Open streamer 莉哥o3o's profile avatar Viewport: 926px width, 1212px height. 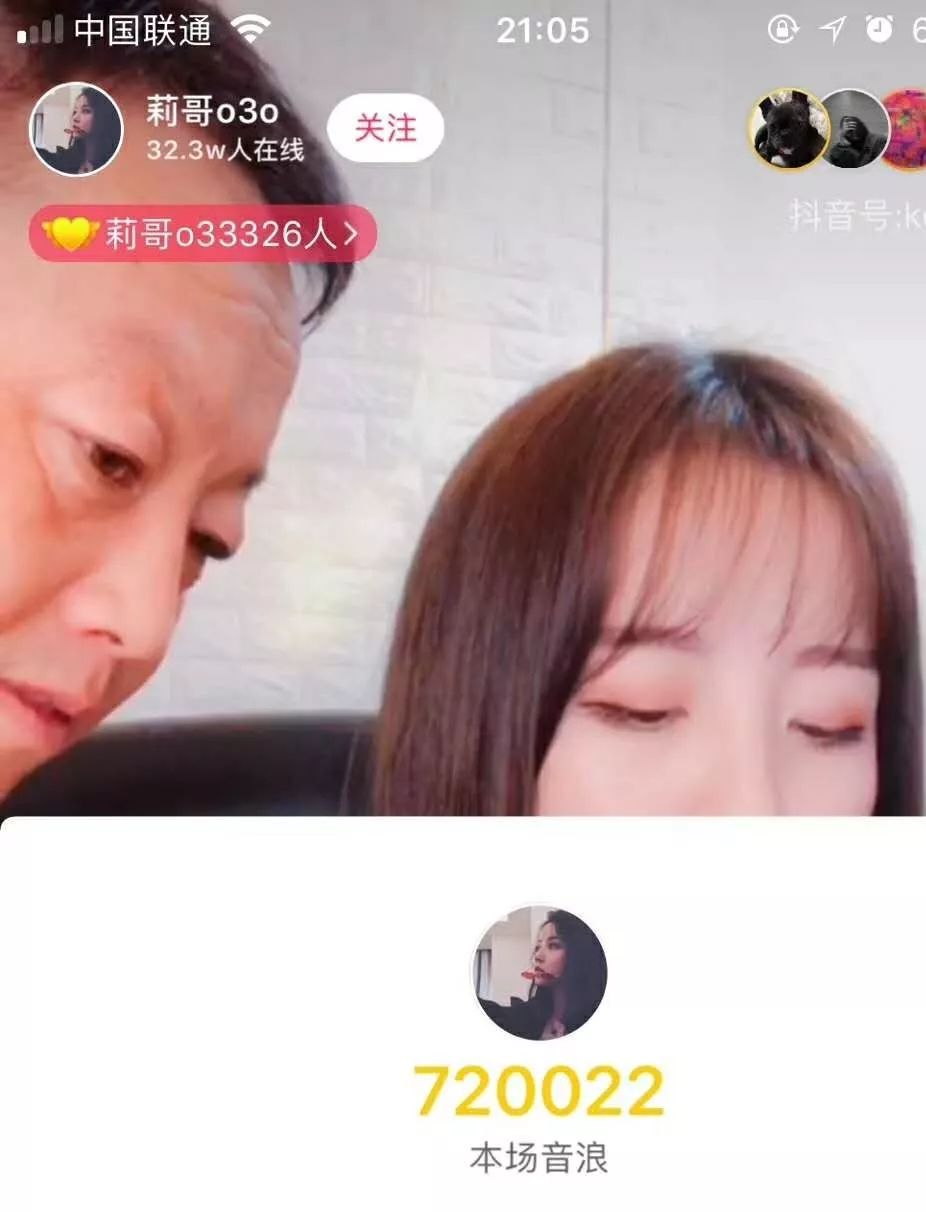[82, 128]
